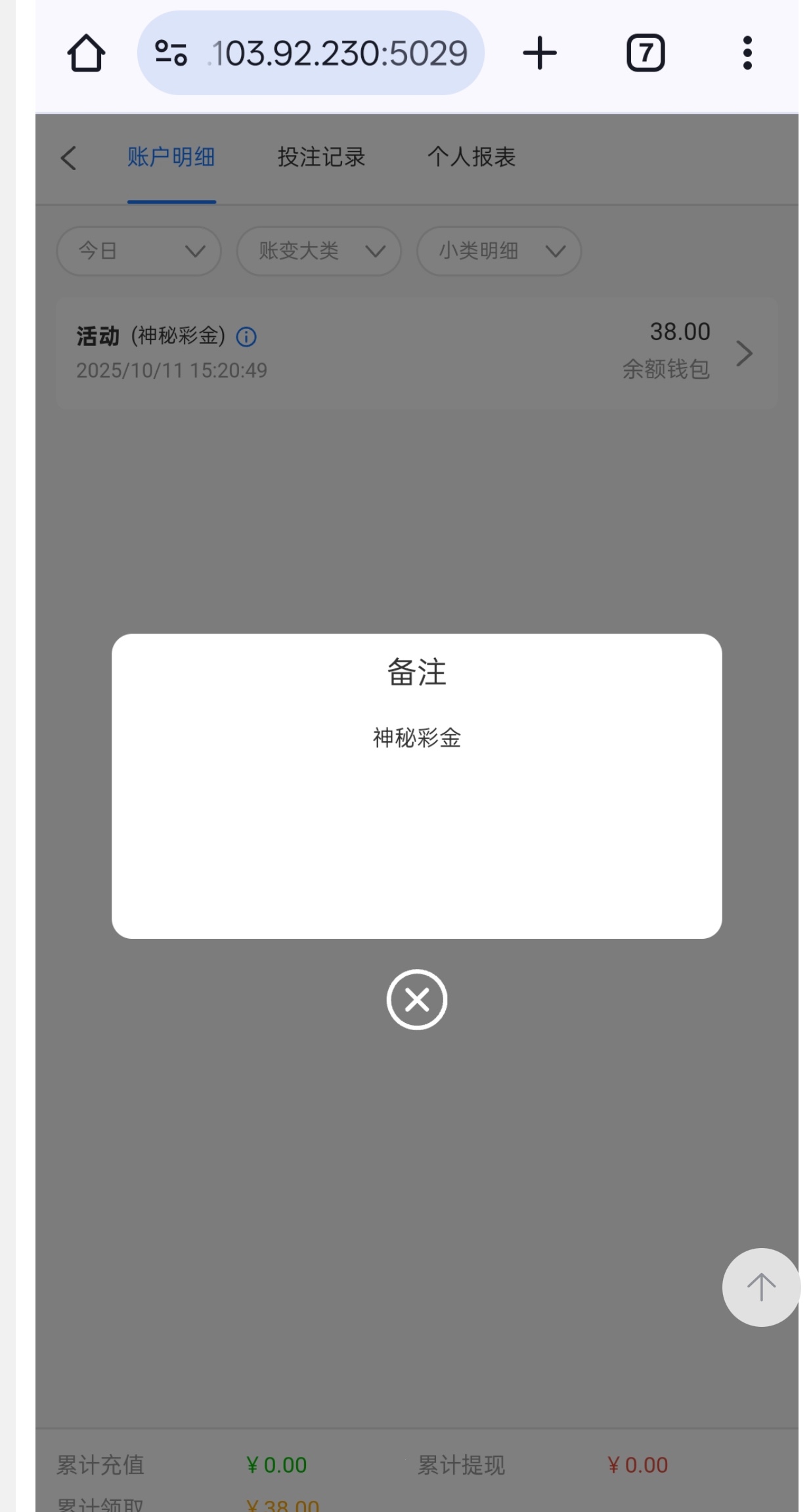Switch to the 个人报表 tab
This screenshot has height=1512, width=811.
471,158
